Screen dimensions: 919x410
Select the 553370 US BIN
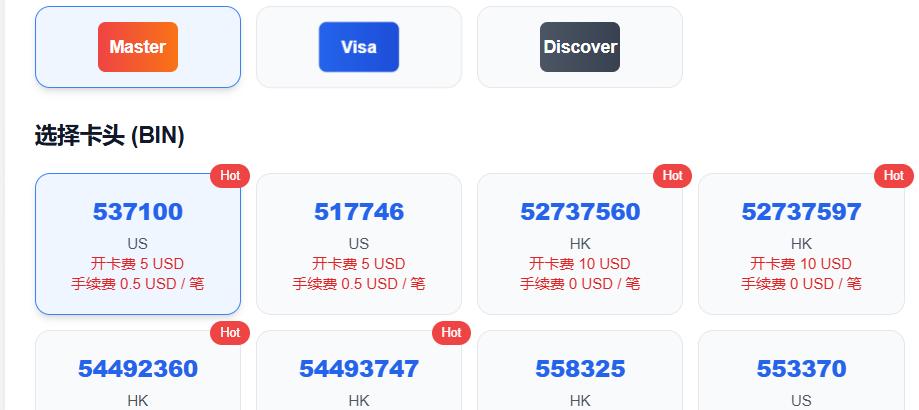[x=801, y=370]
